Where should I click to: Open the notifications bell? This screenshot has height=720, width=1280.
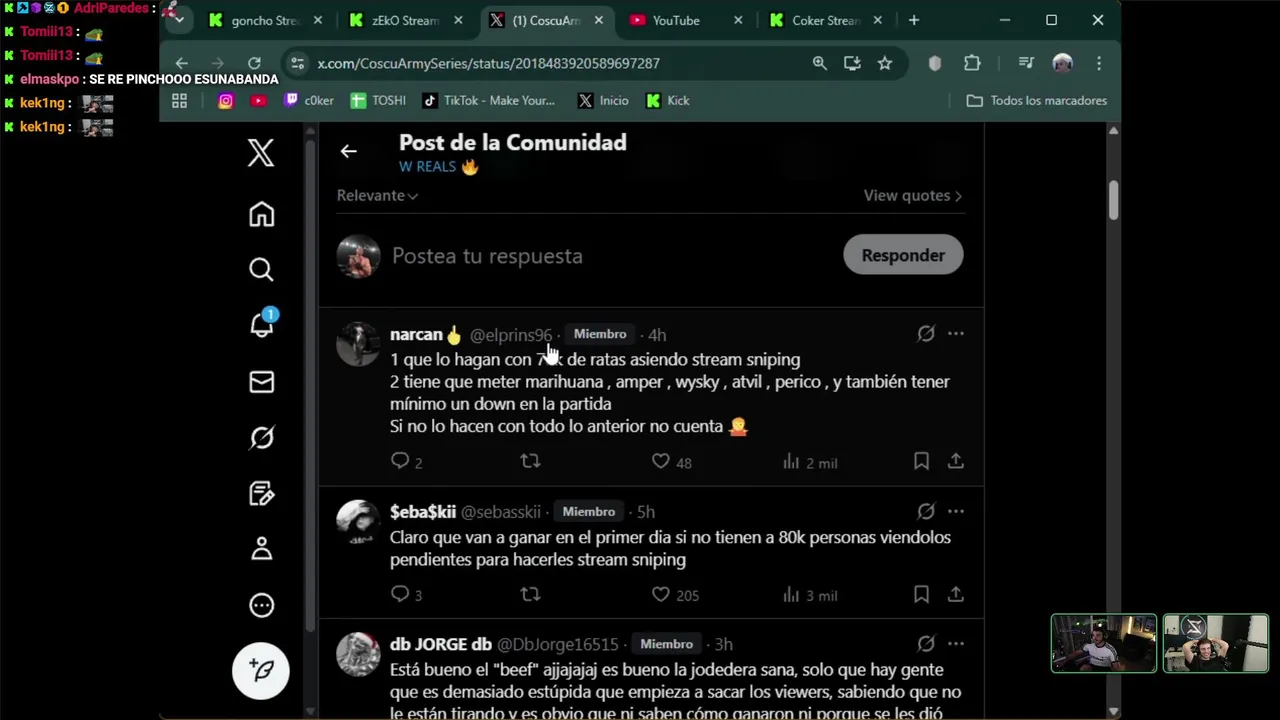pos(261,325)
